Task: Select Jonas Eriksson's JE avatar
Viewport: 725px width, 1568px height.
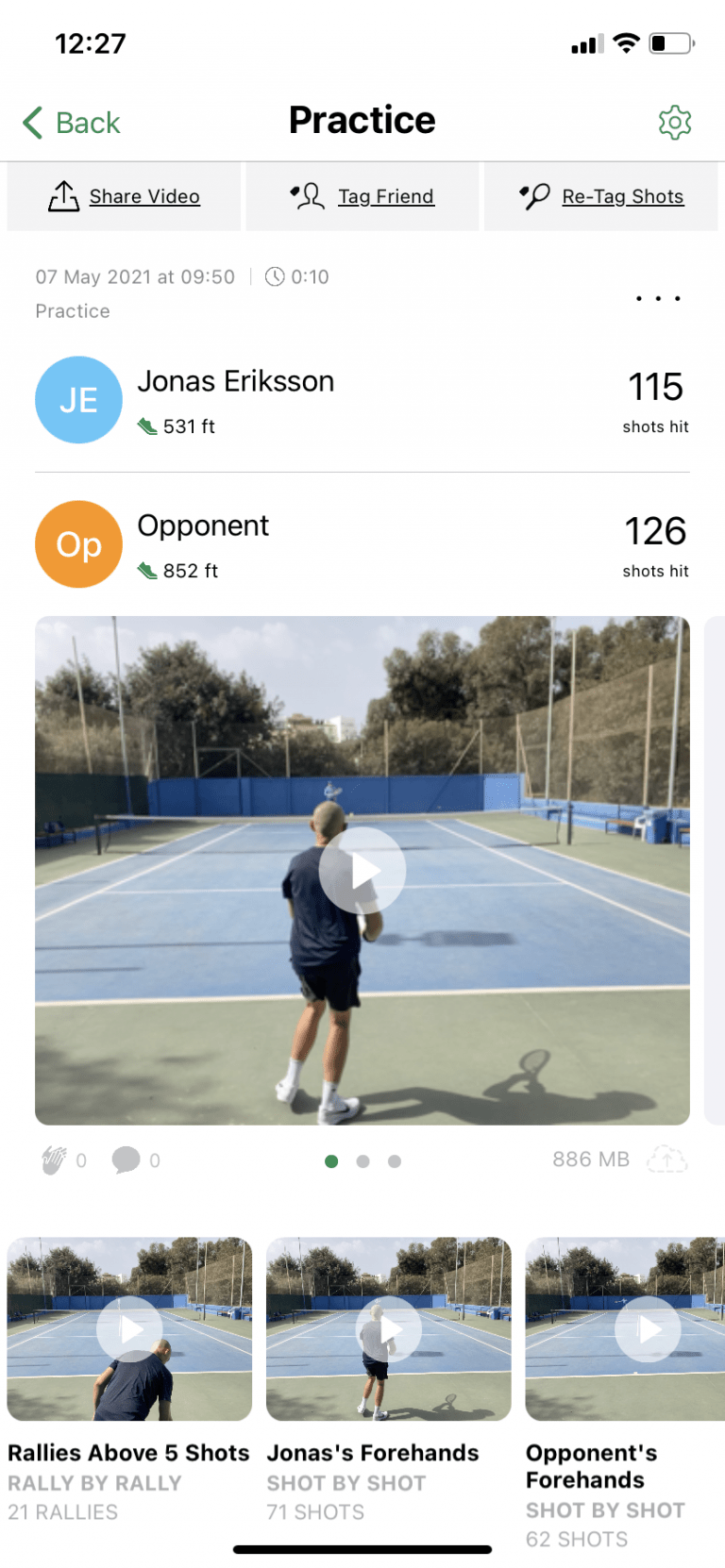Action: point(78,399)
